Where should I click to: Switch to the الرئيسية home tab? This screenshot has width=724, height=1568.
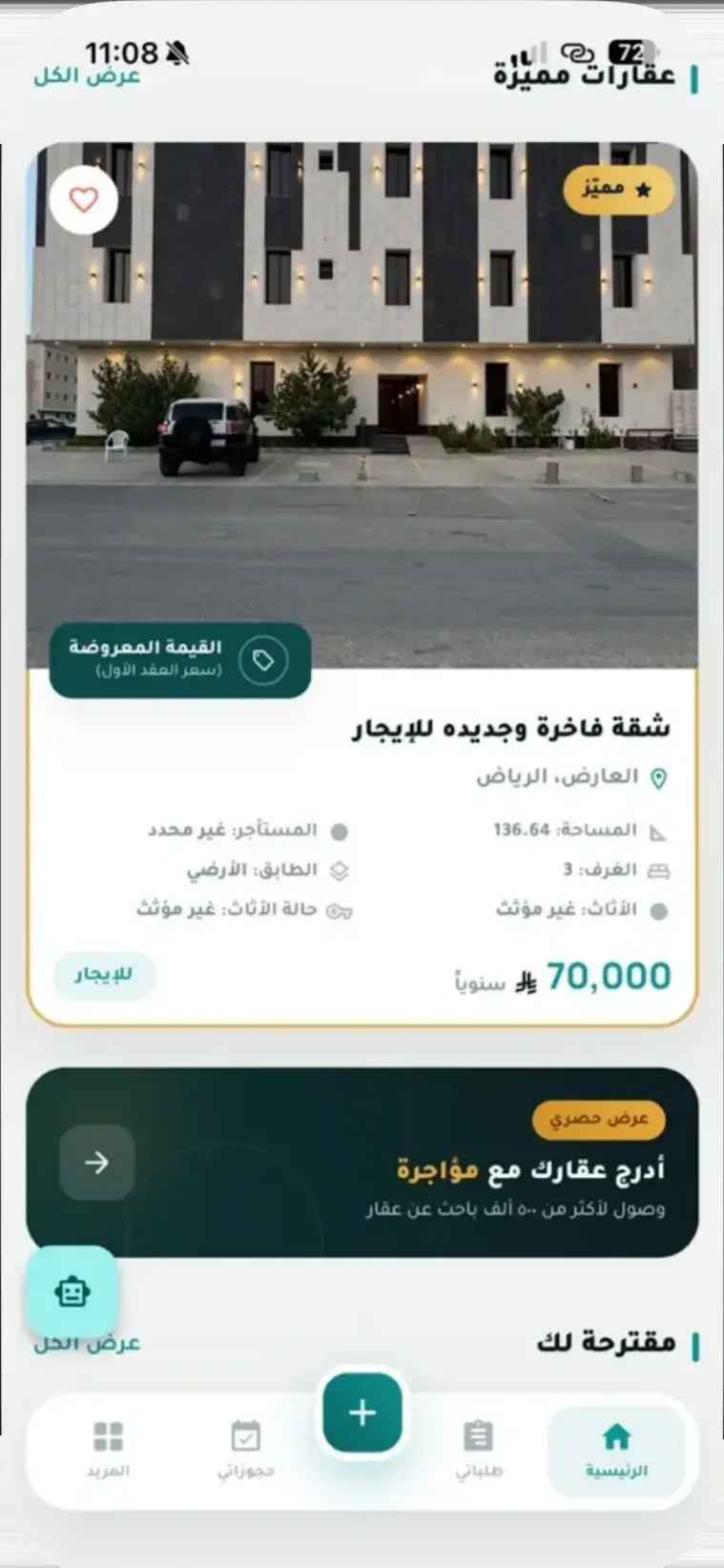pos(616,1450)
